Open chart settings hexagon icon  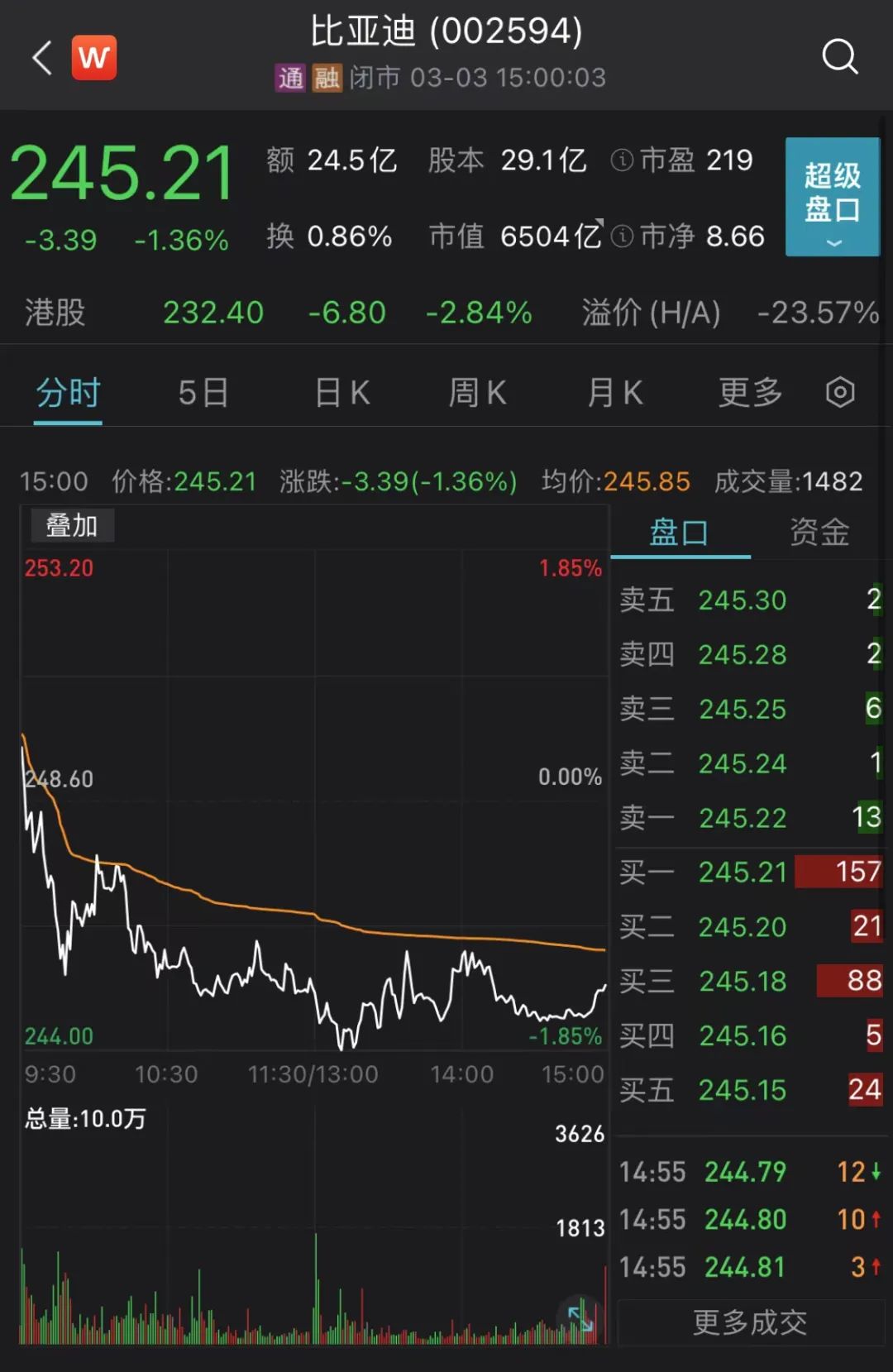point(839,393)
